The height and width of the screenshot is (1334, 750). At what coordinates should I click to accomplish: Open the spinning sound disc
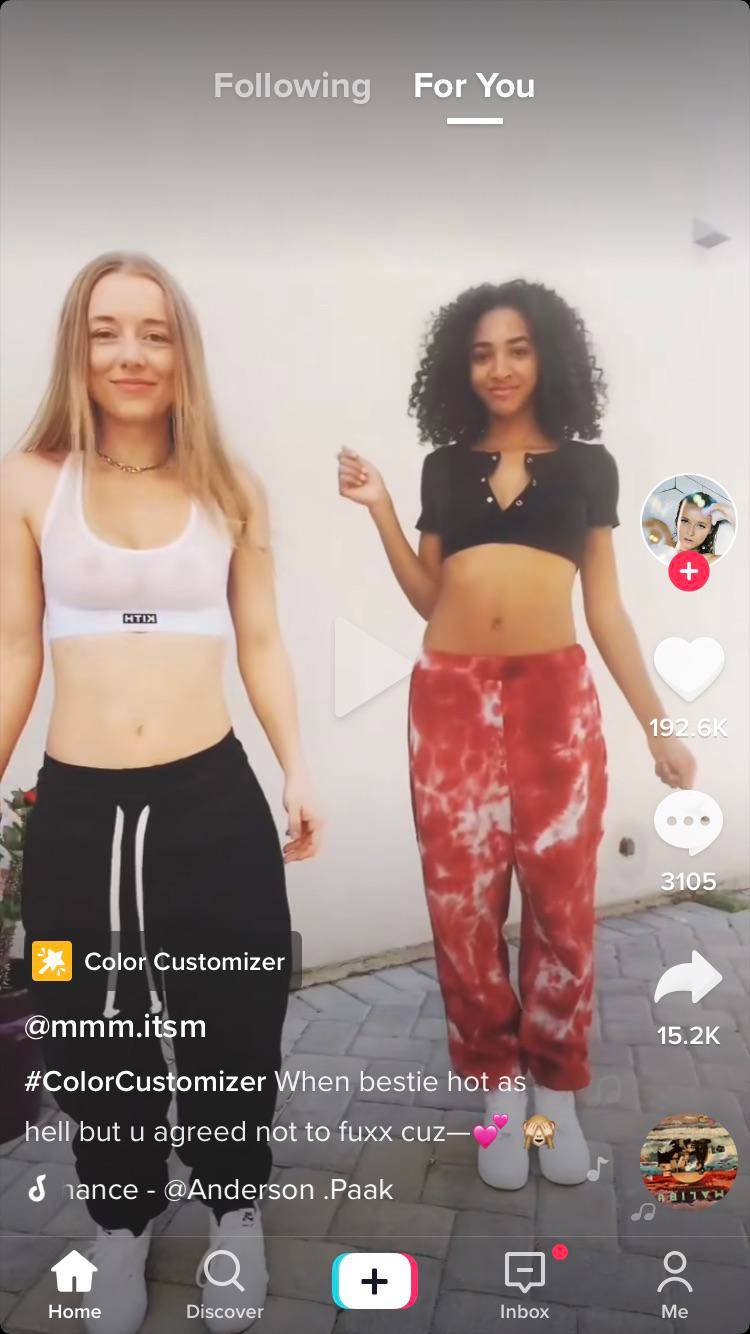(x=688, y=1160)
